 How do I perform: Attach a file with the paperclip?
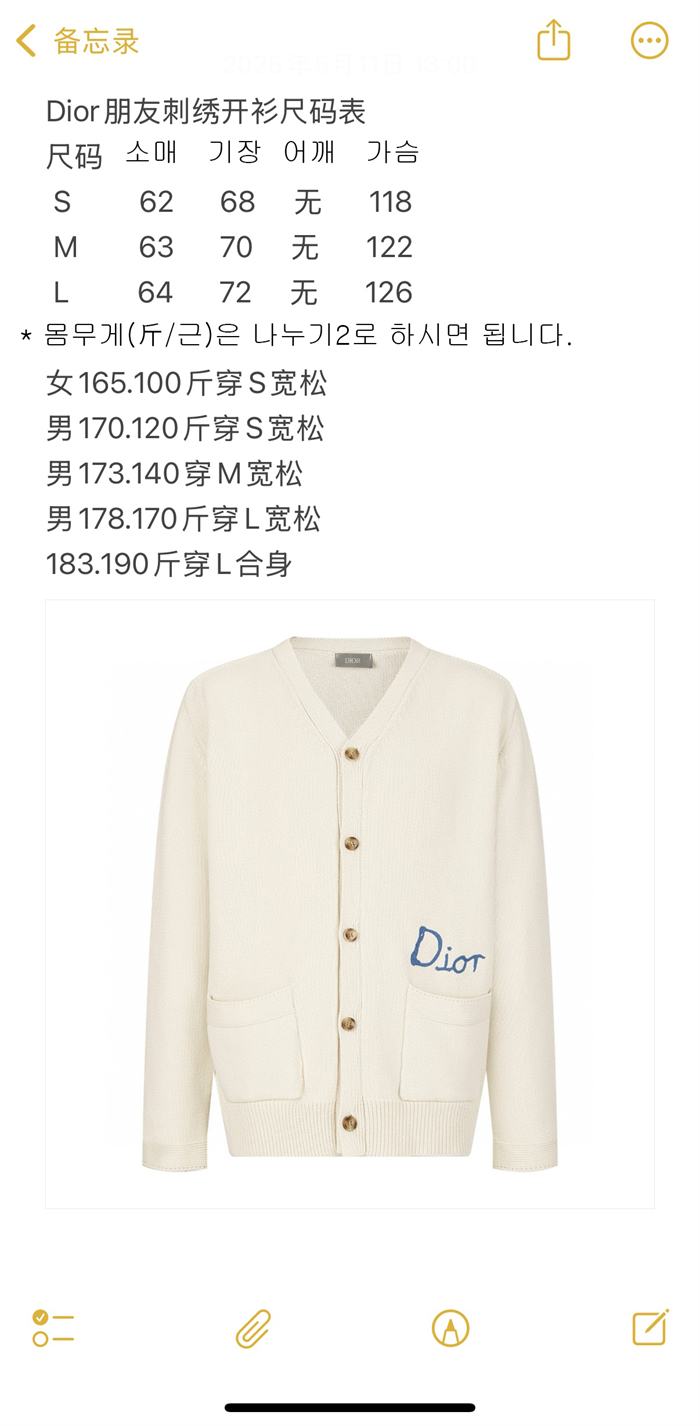253,1328
